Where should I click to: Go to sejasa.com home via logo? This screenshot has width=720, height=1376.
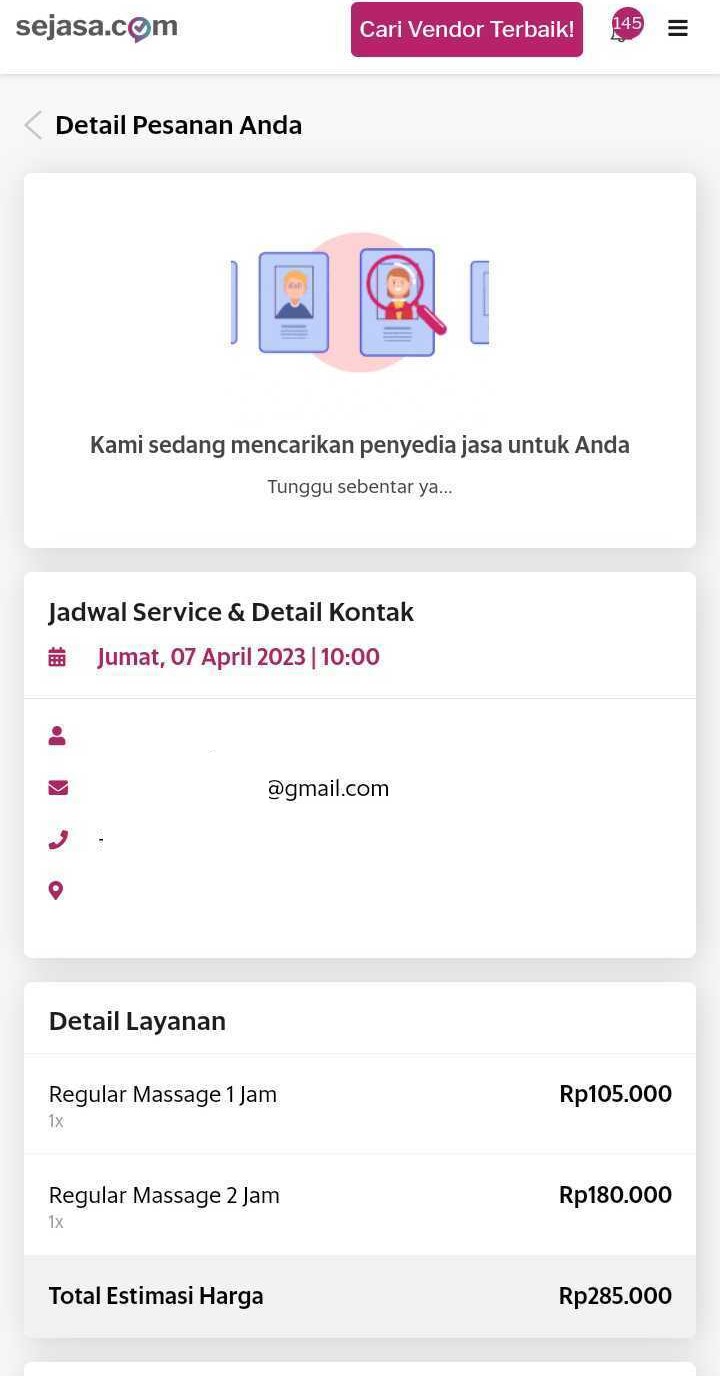pos(97,28)
